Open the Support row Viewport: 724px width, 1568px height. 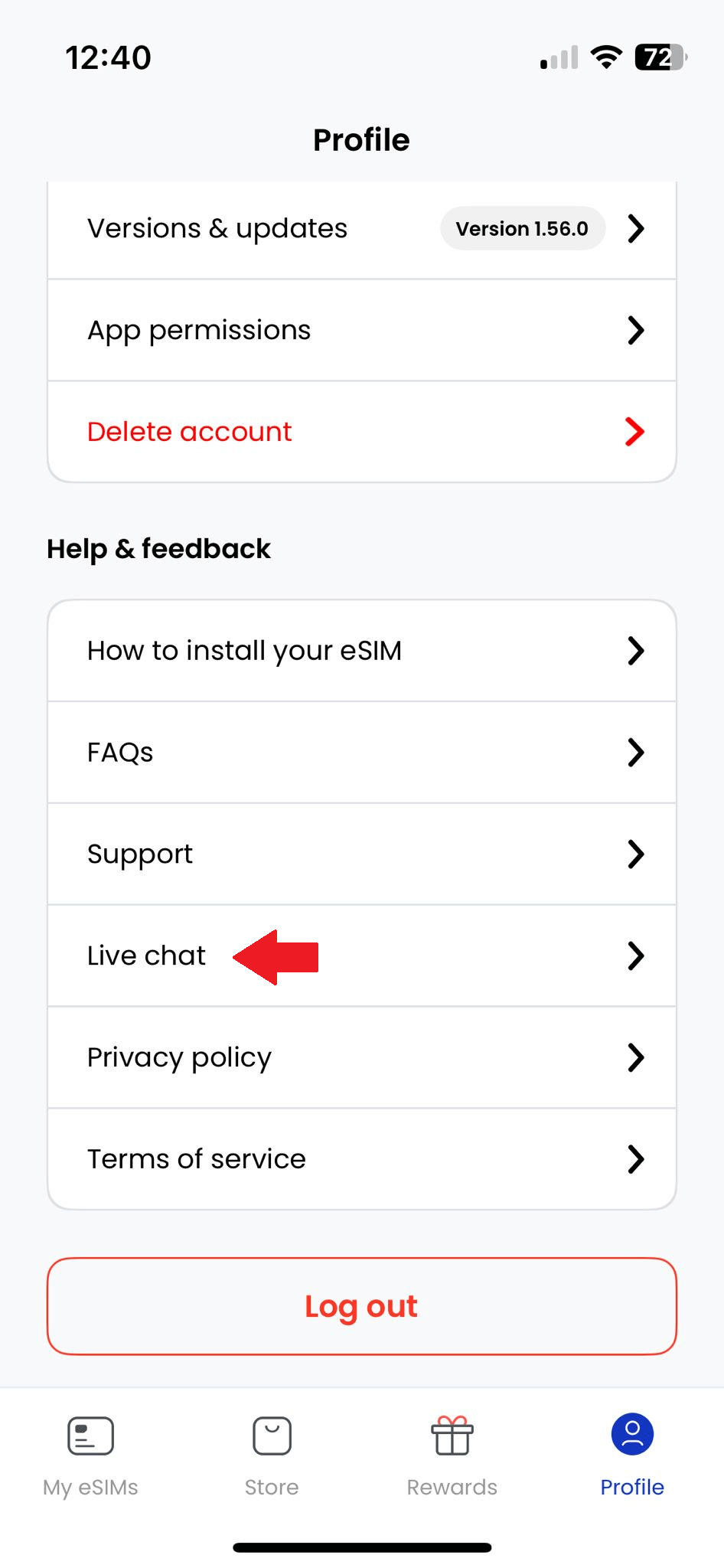(362, 854)
